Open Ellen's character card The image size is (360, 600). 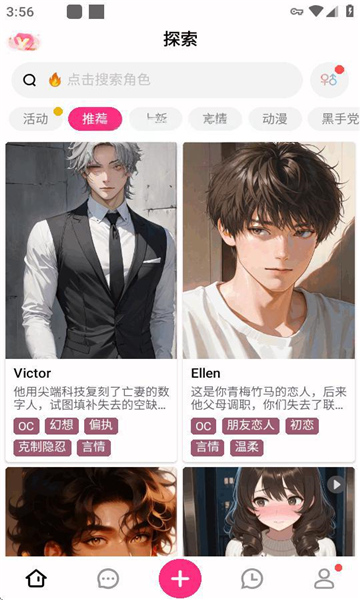click(x=269, y=302)
